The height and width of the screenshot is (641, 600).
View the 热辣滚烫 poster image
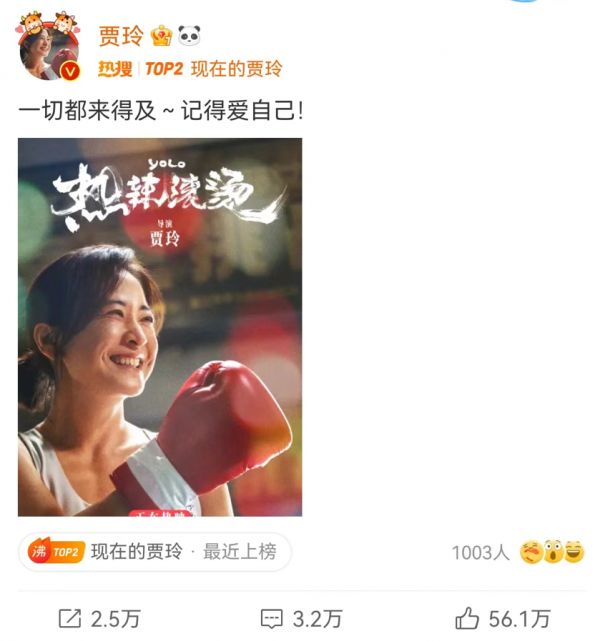coord(160,327)
